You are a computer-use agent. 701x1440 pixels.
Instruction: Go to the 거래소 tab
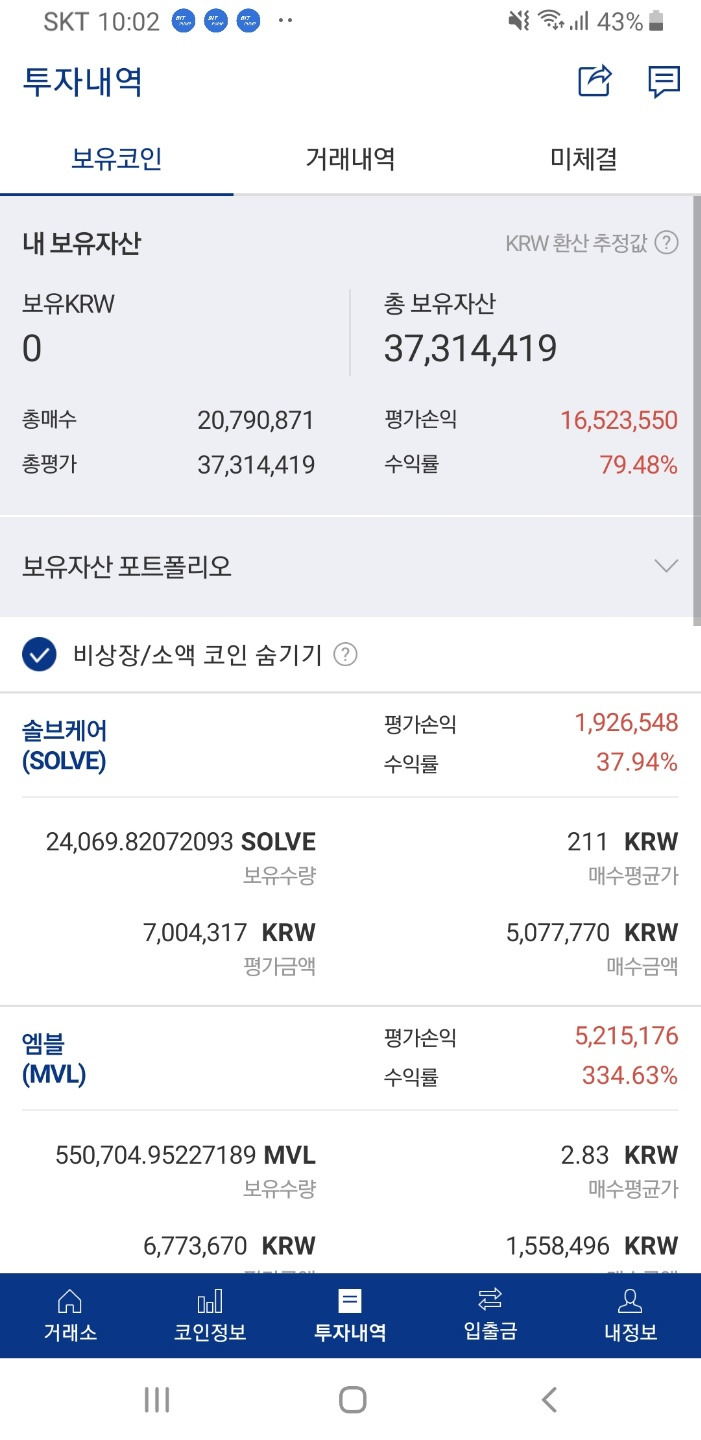[x=70, y=1315]
